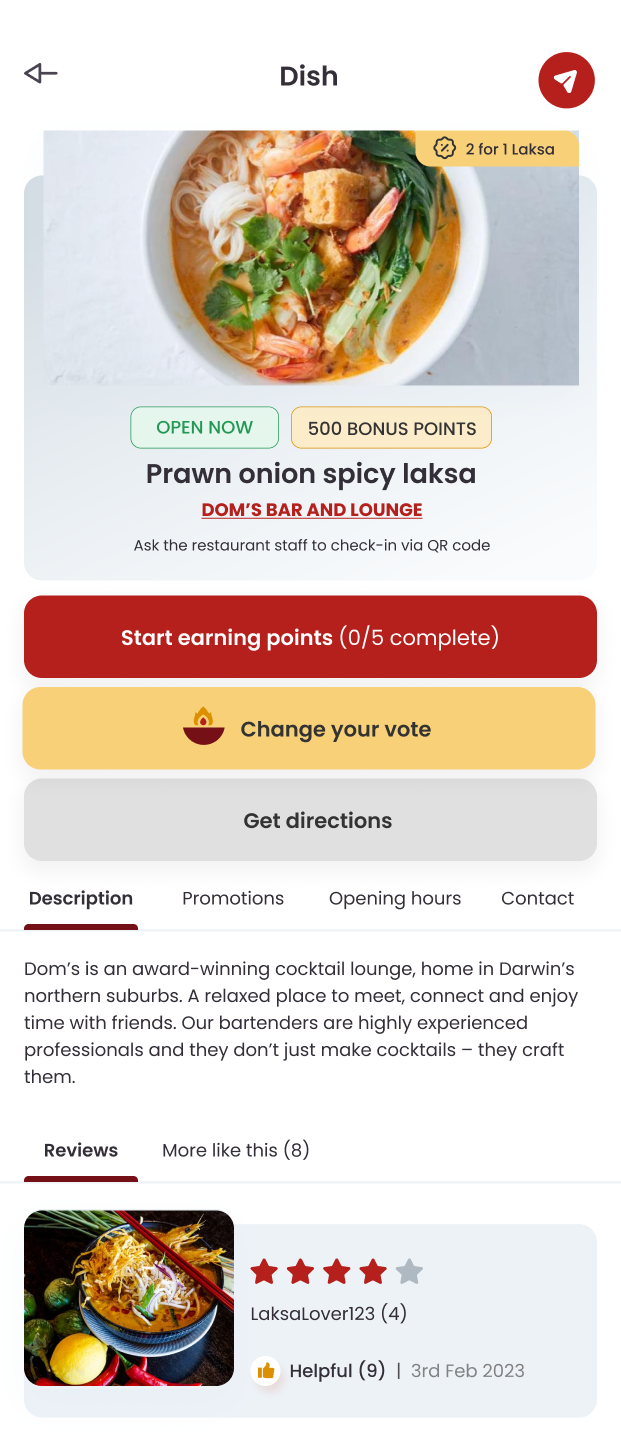Change your vote
This screenshot has height=1451, width=621.
[x=309, y=729]
